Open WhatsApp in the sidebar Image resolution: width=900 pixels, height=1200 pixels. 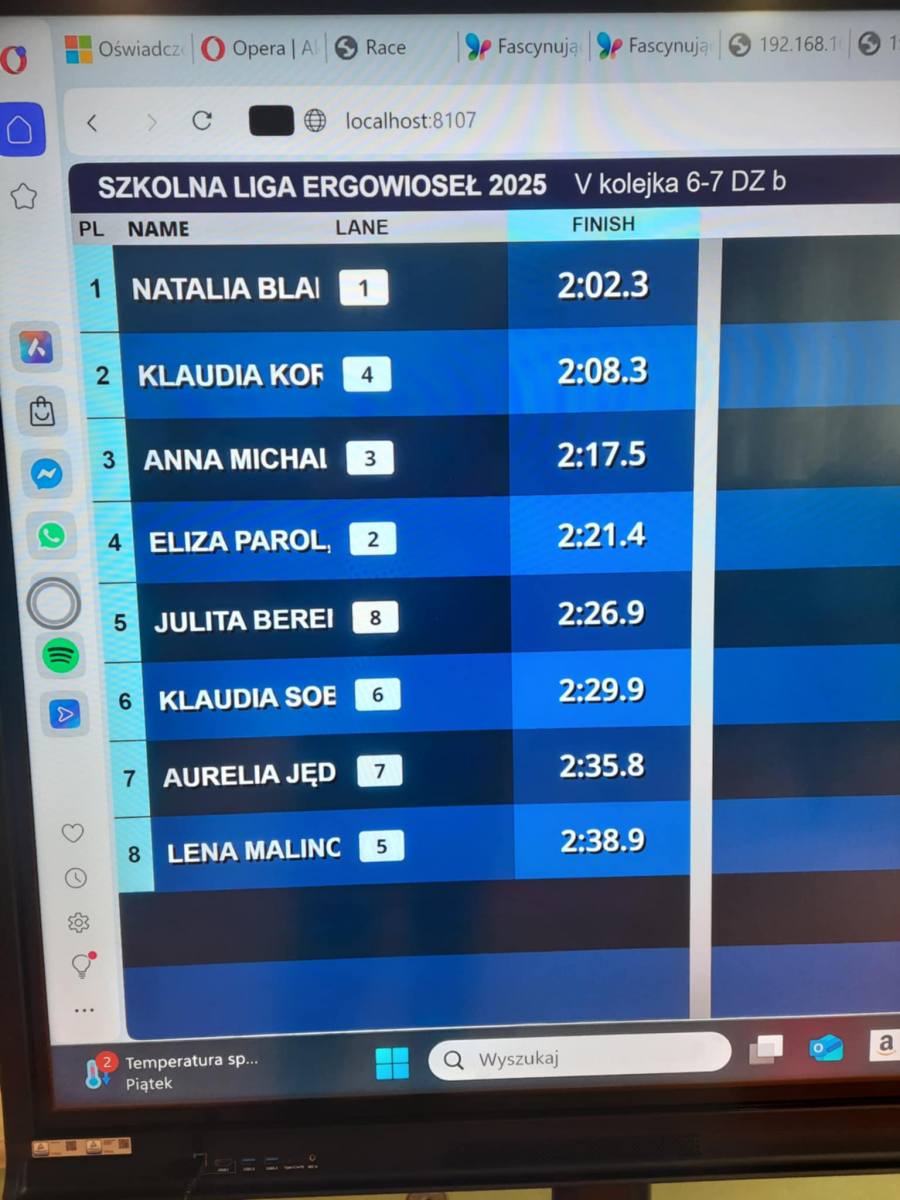[x=50, y=535]
